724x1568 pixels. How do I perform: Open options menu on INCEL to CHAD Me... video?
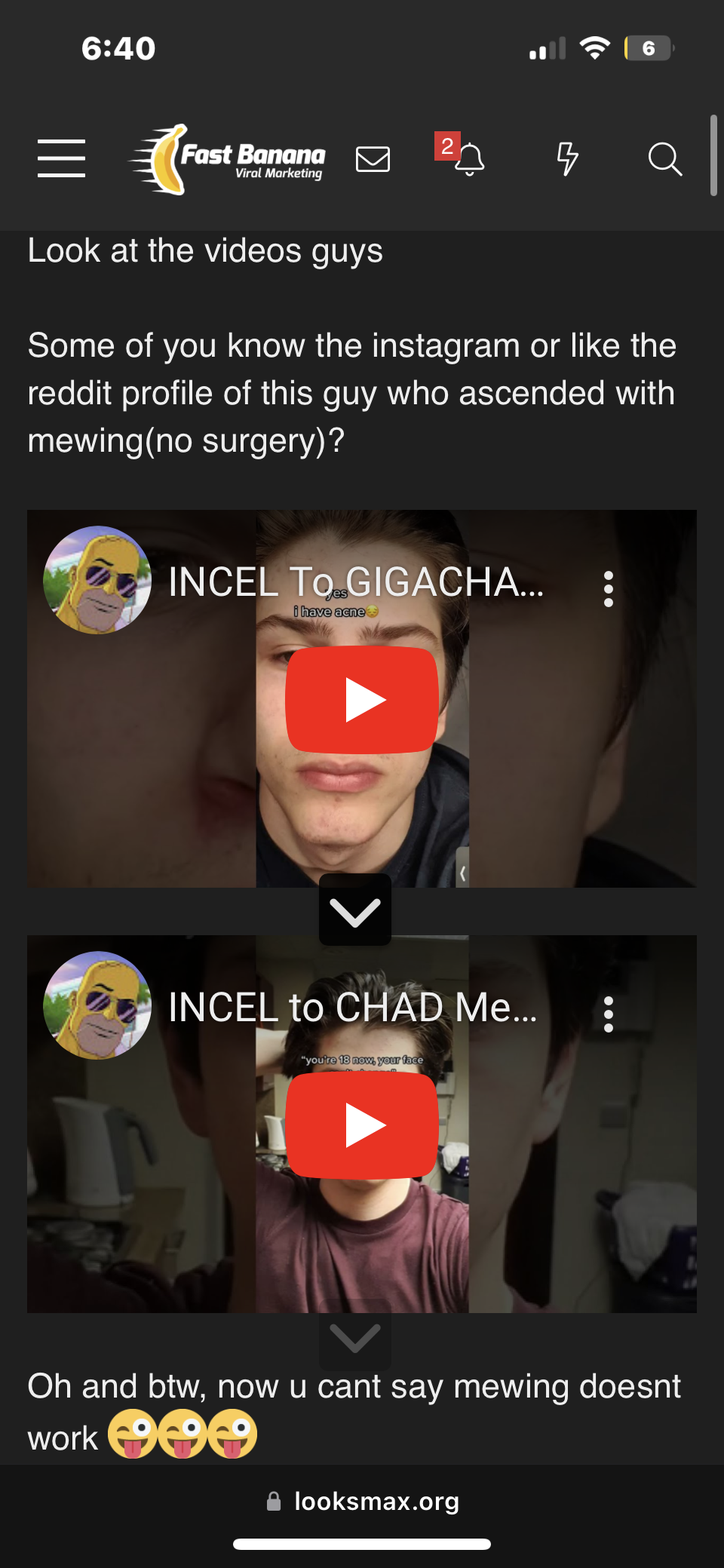609,1014
